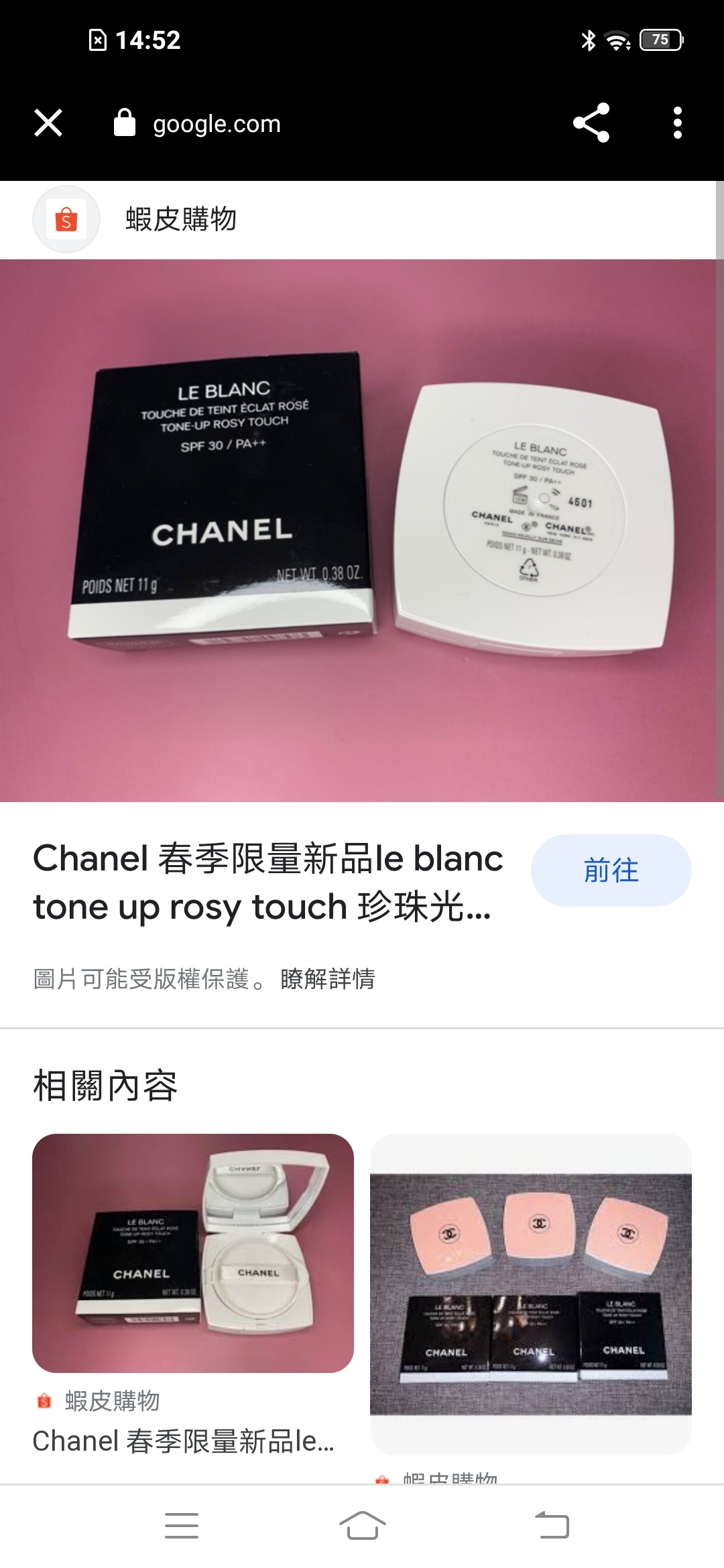Image resolution: width=724 pixels, height=1568 pixels.
Task: Open the related image with the open white compact
Action: coord(193,1252)
